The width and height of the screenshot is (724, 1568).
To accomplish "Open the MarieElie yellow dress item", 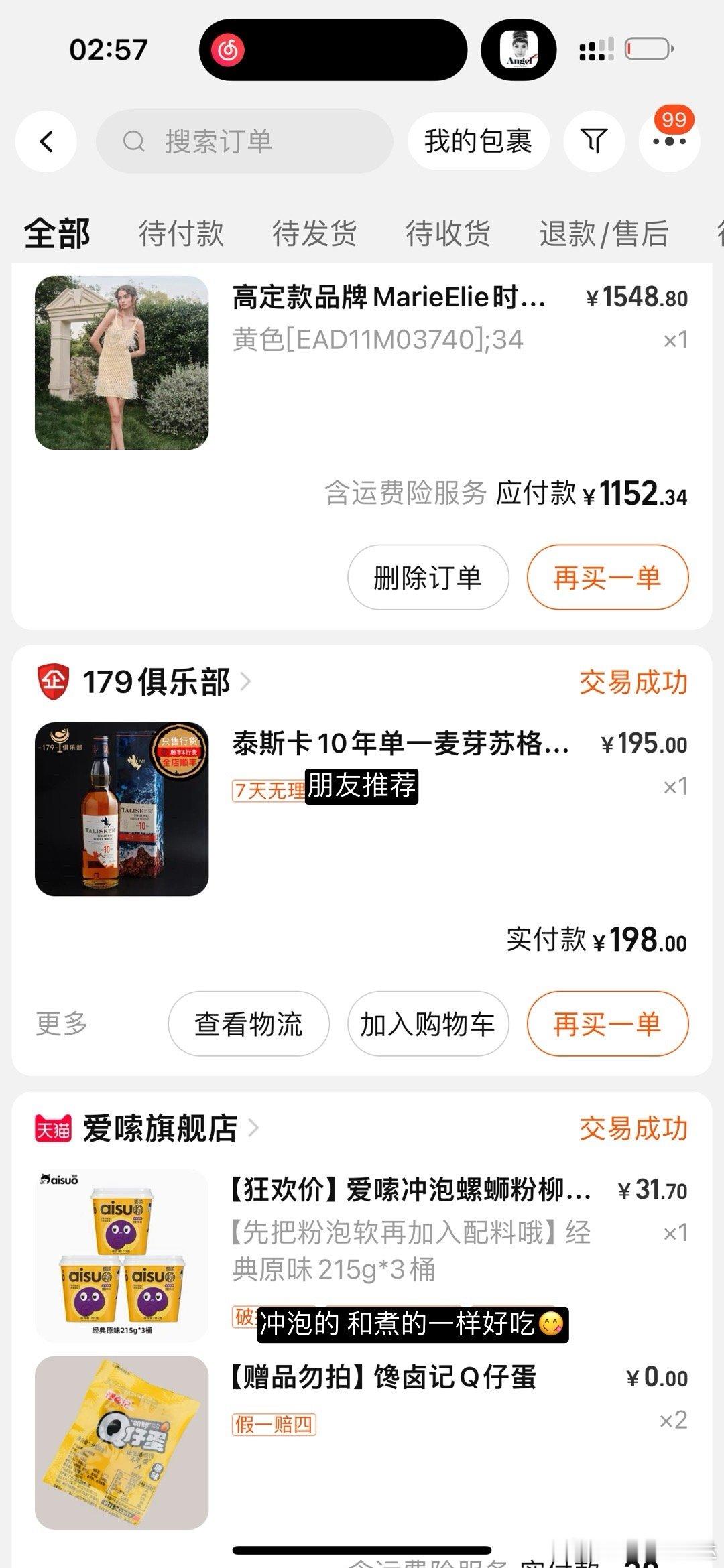I will click(x=122, y=363).
